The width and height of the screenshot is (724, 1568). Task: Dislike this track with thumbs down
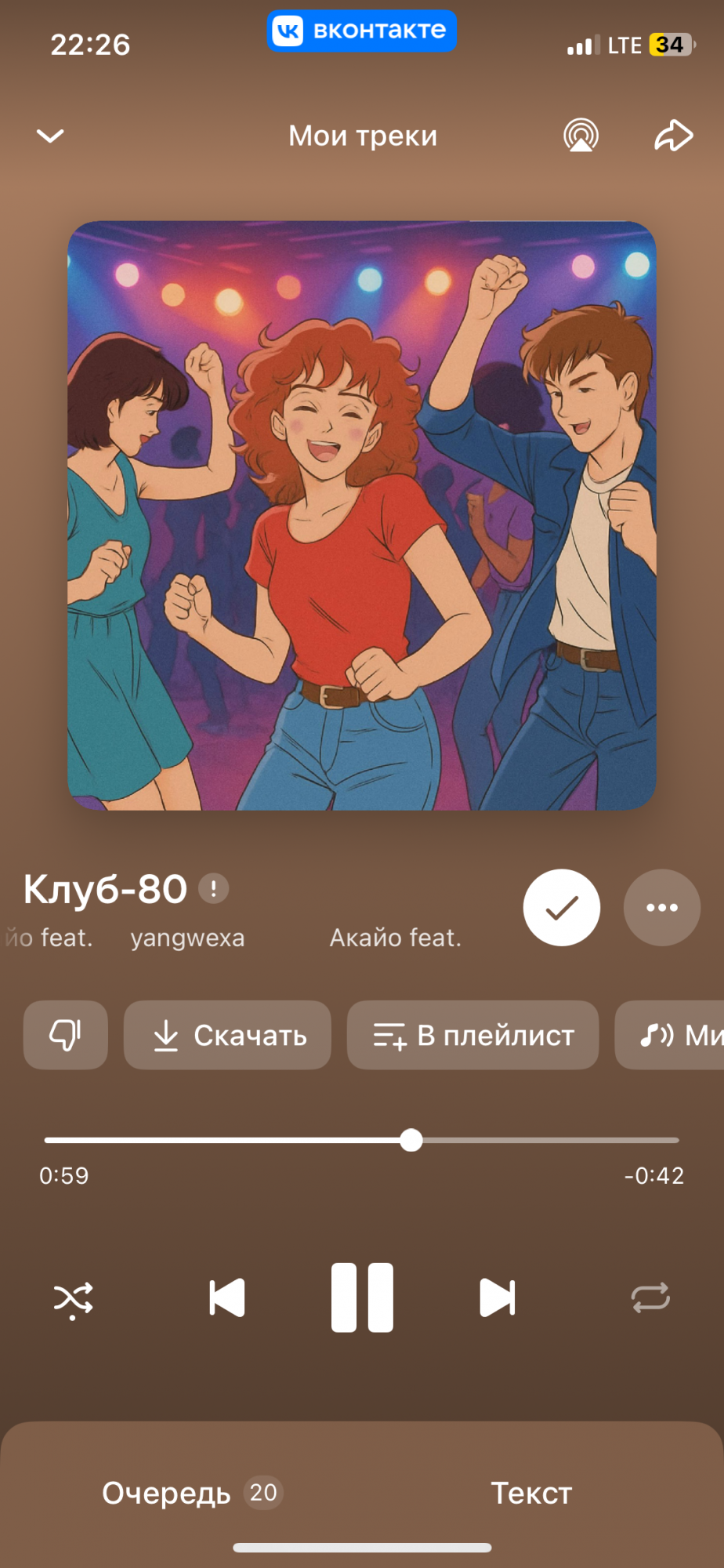[x=65, y=1035]
